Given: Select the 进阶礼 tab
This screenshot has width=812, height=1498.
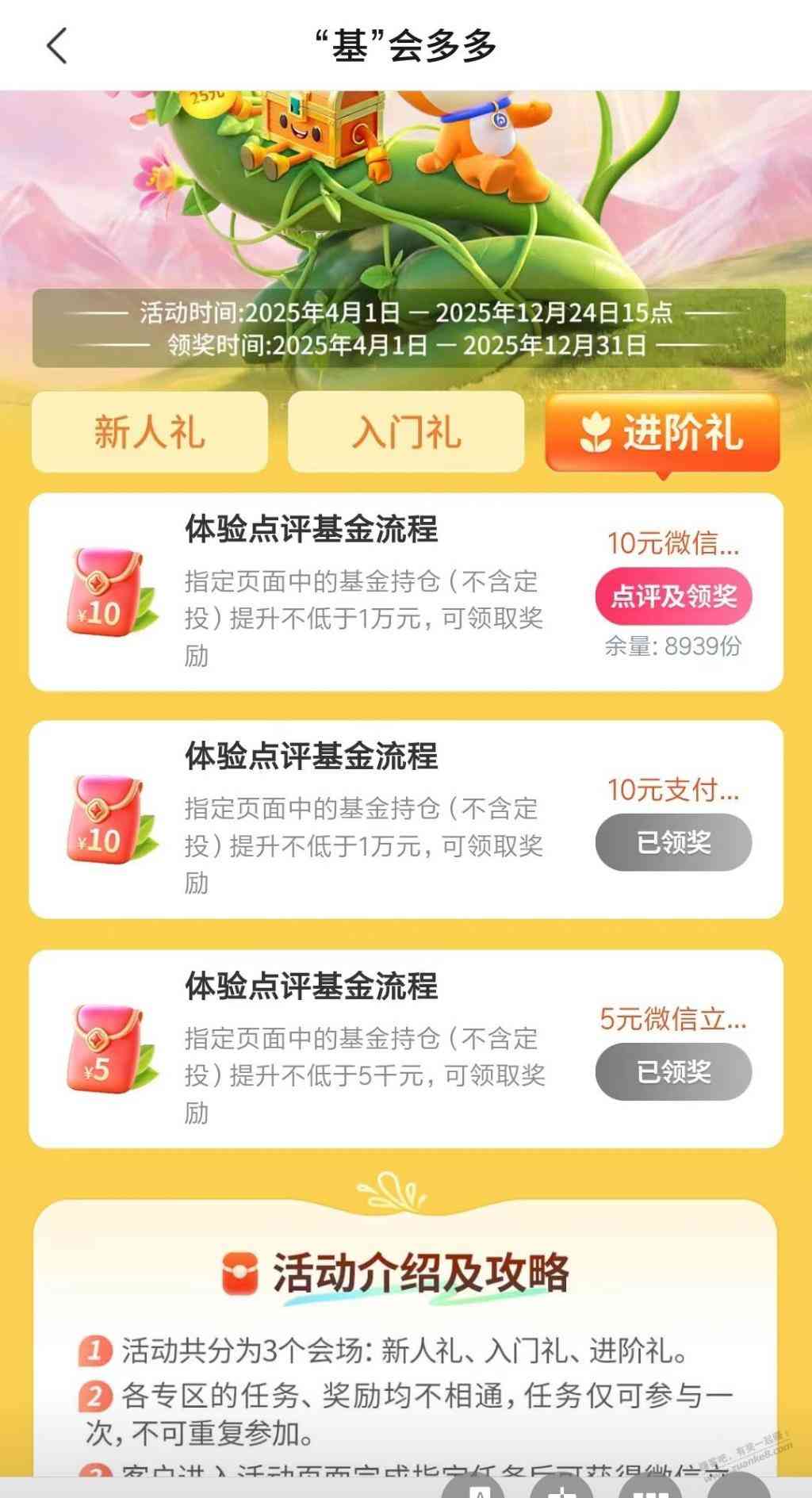Looking at the screenshot, I should click(x=663, y=432).
